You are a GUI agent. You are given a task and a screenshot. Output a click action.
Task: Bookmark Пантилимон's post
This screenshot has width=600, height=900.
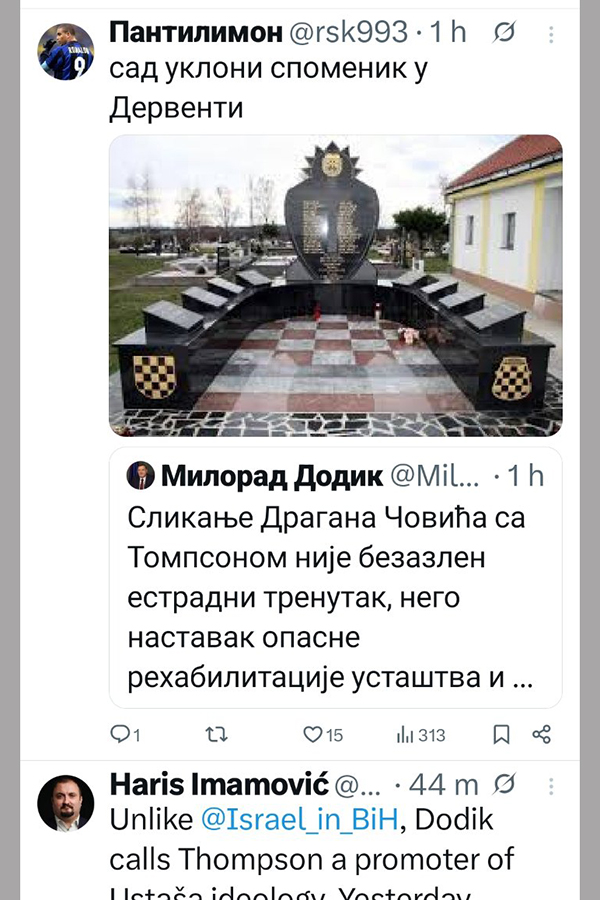[502, 735]
